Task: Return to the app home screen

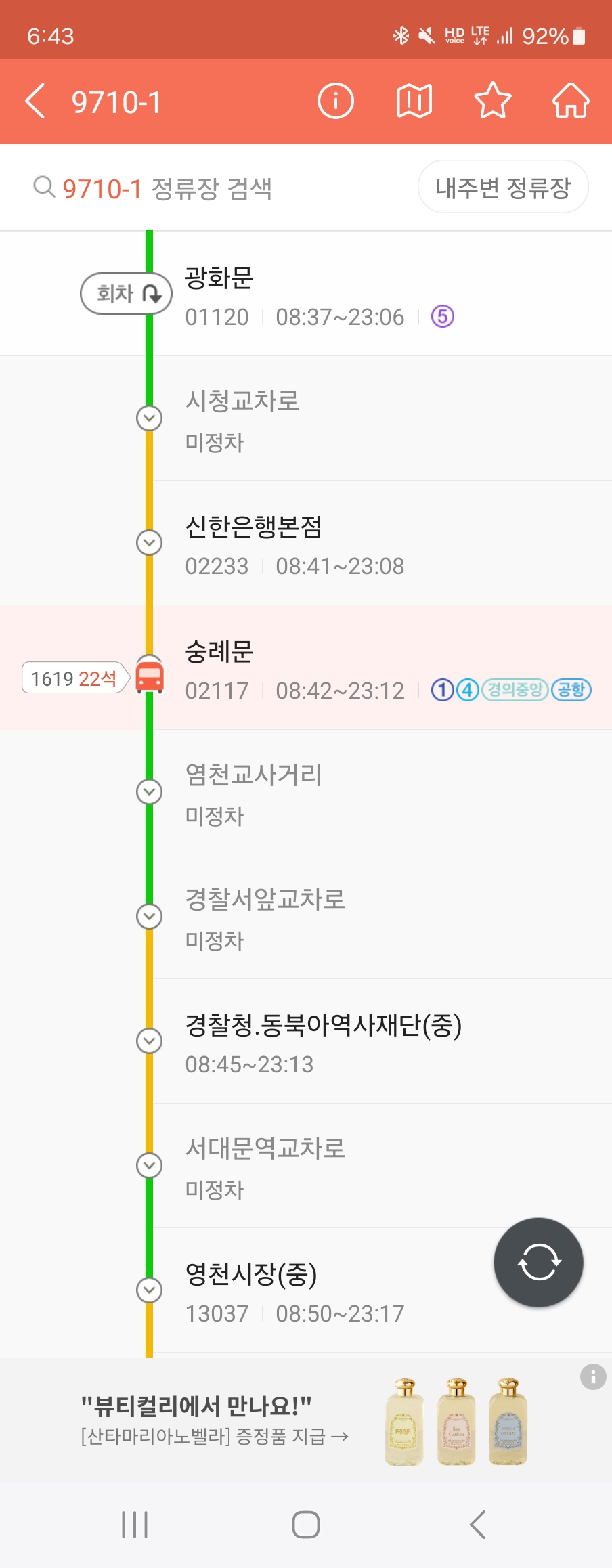Action: pyautogui.click(x=571, y=102)
